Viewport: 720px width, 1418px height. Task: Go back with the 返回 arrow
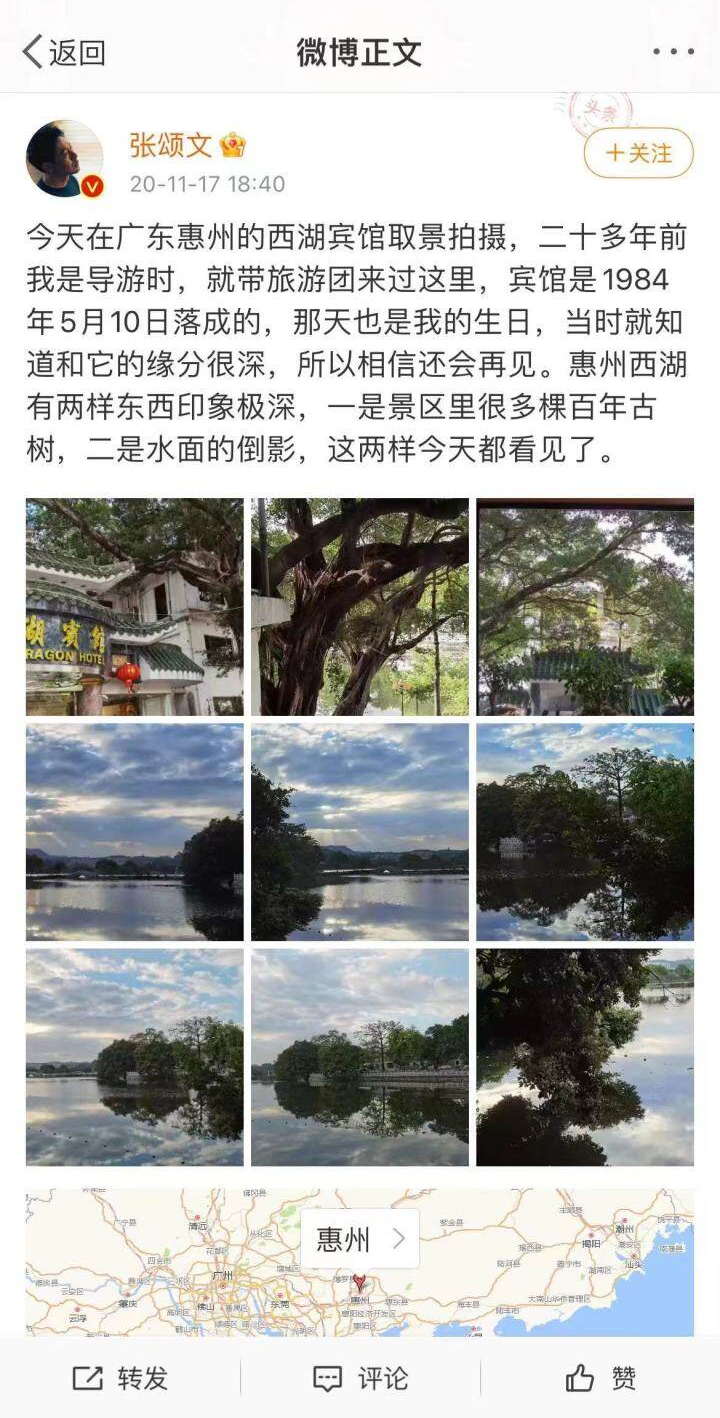coord(62,52)
